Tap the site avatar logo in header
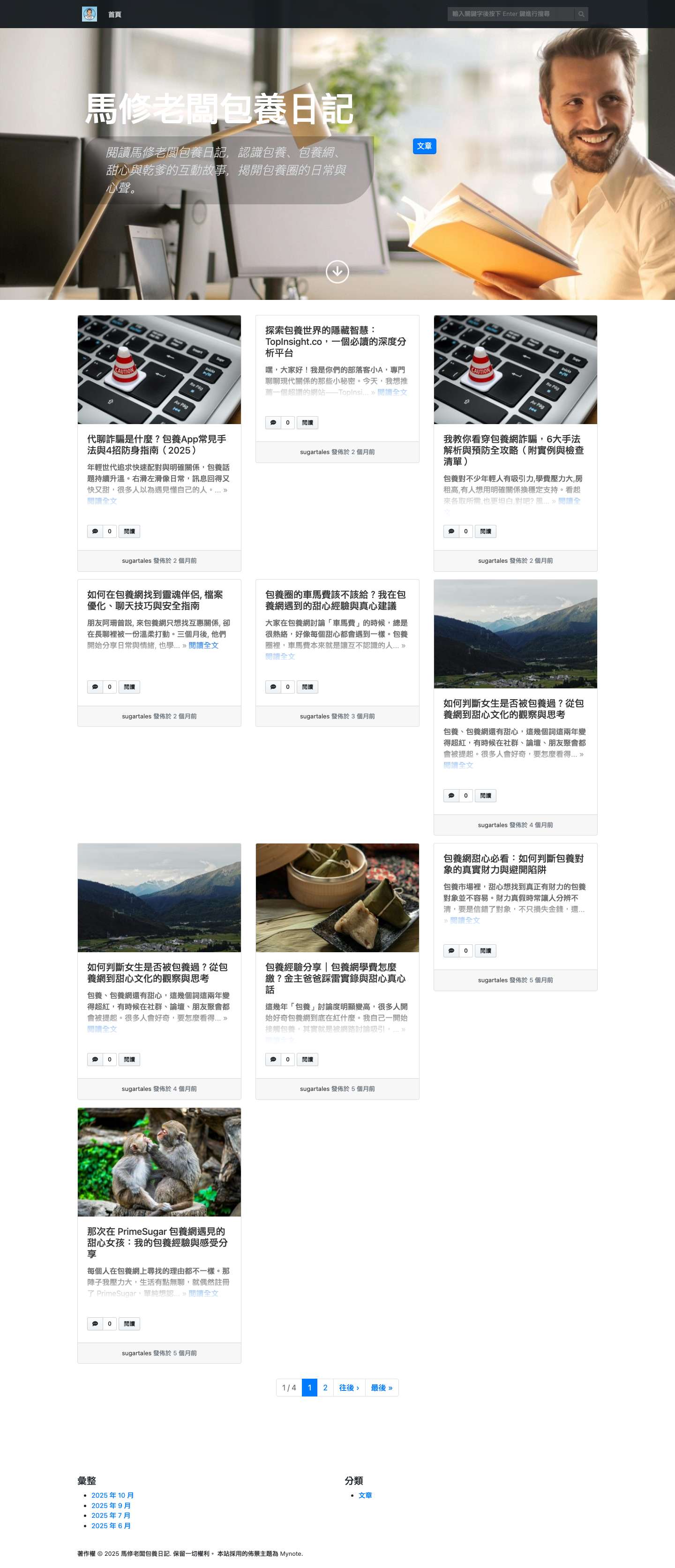This screenshot has height=1568, width=675. coord(90,14)
